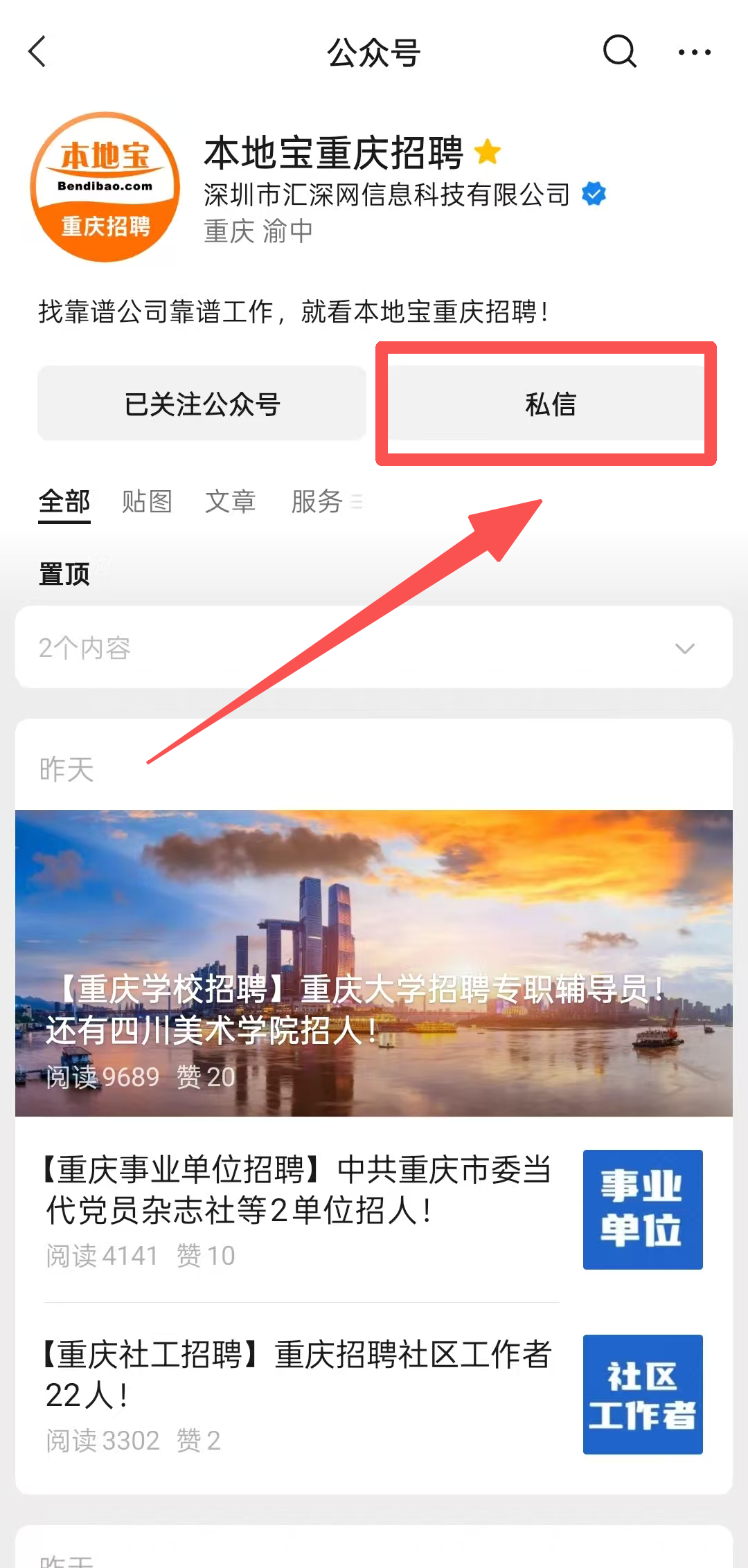Open search in the top bar

coord(619,51)
